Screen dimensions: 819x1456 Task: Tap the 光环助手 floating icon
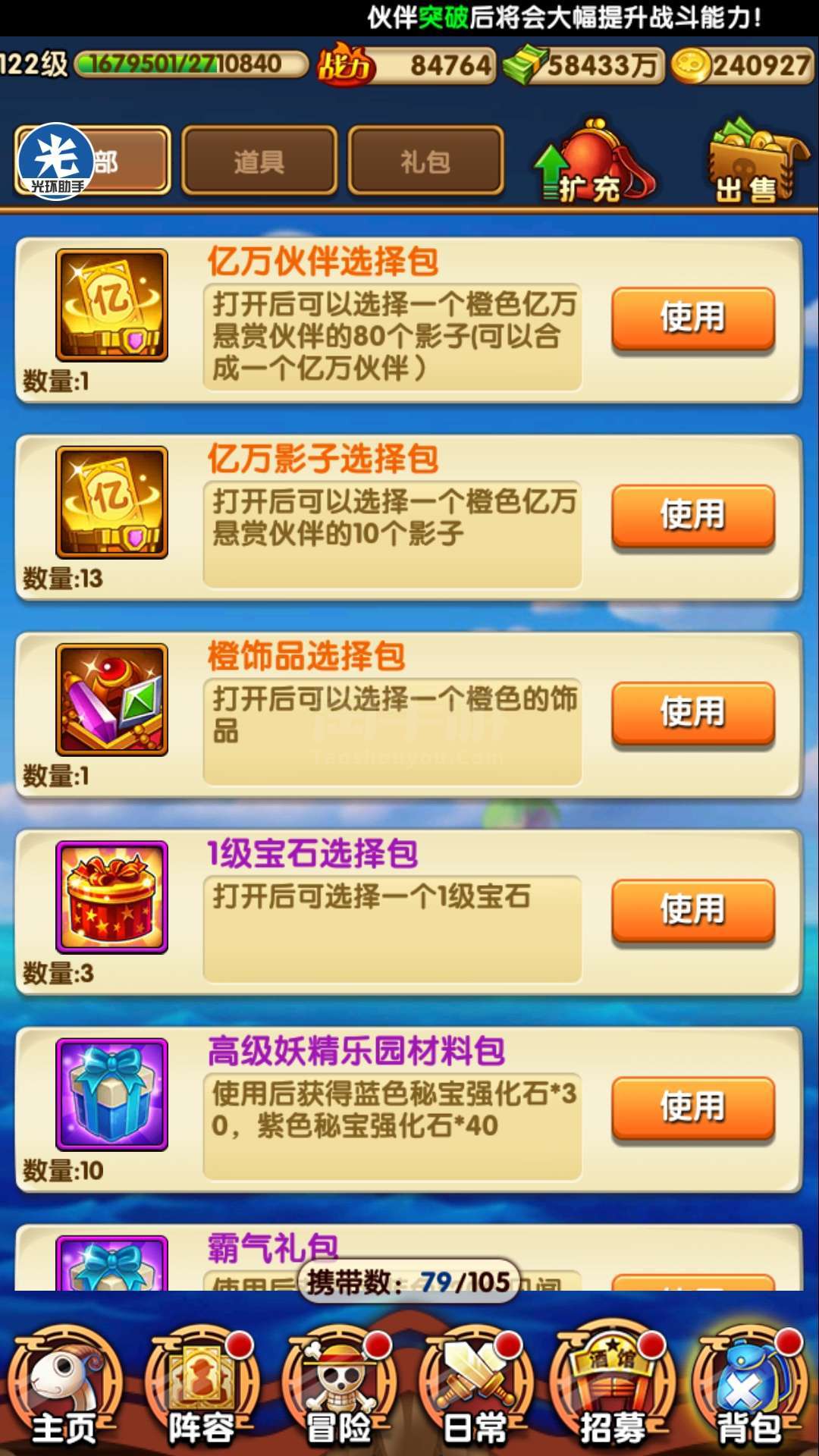[x=56, y=161]
